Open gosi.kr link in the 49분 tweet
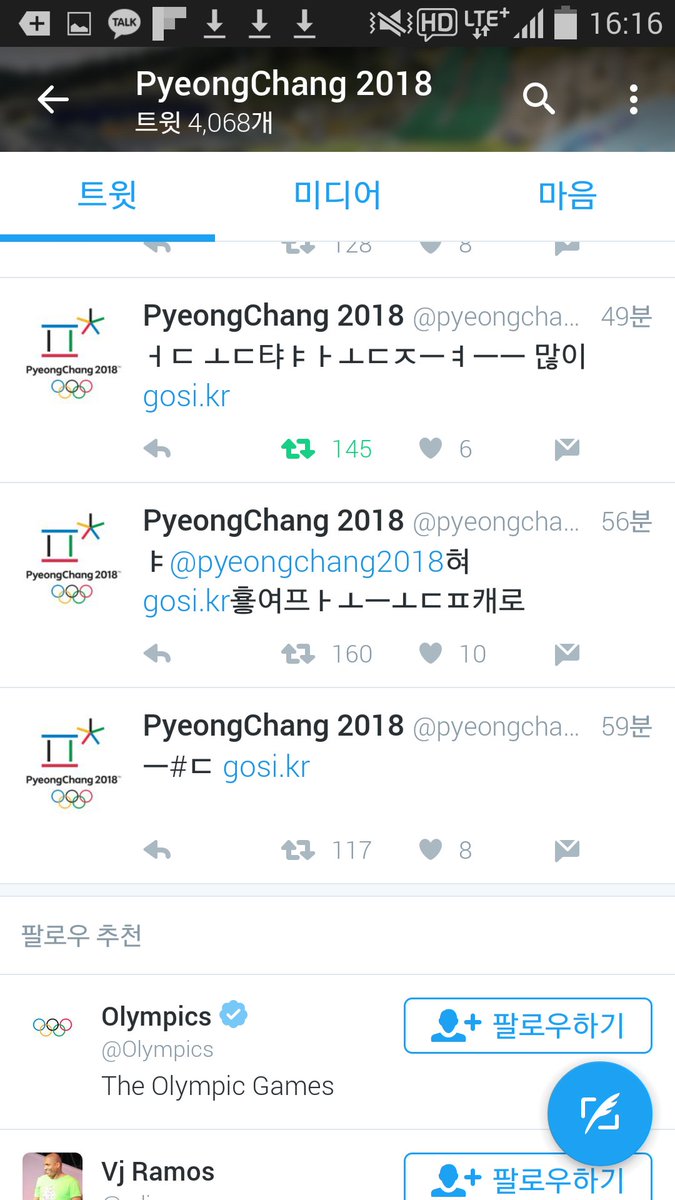The width and height of the screenshot is (675, 1200). pyautogui.click(x=186, y=396)
